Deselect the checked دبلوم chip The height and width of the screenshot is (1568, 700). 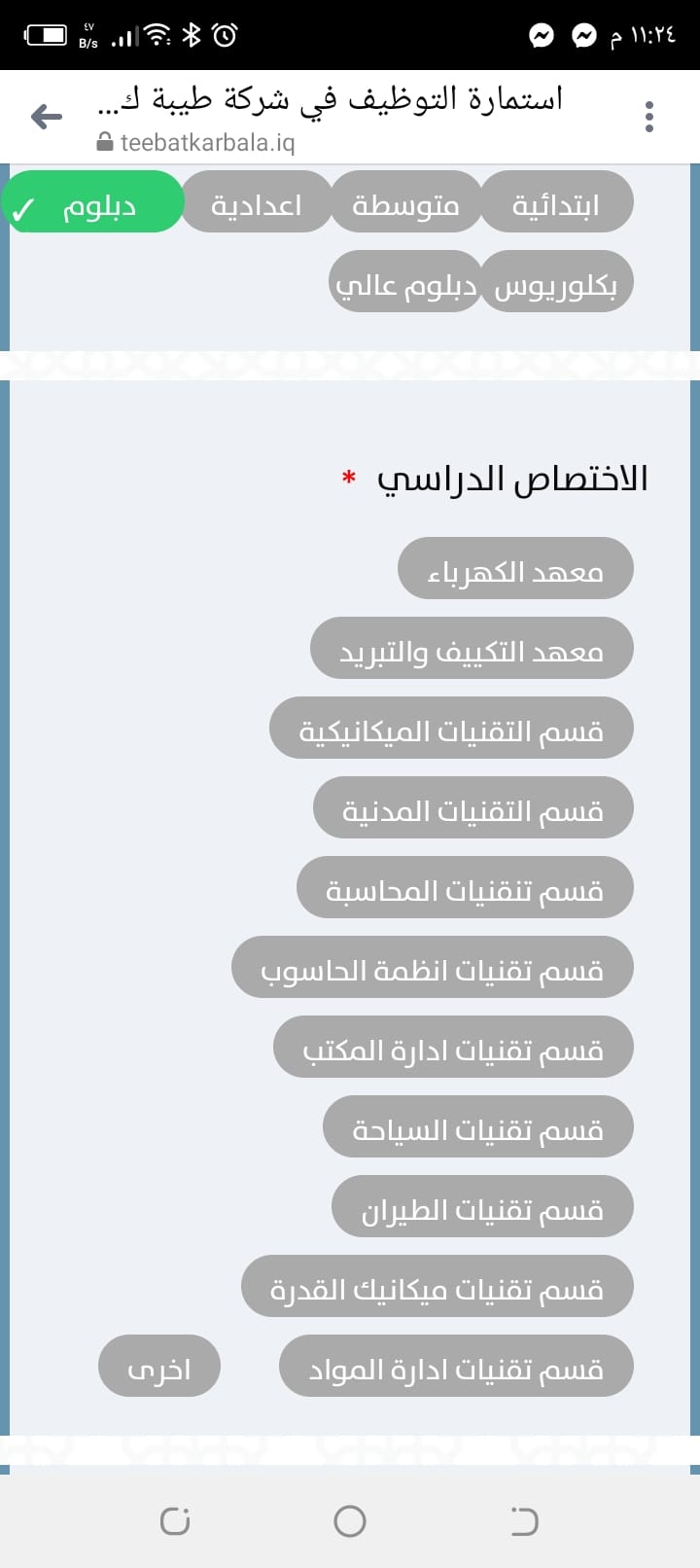pos(92,202)
